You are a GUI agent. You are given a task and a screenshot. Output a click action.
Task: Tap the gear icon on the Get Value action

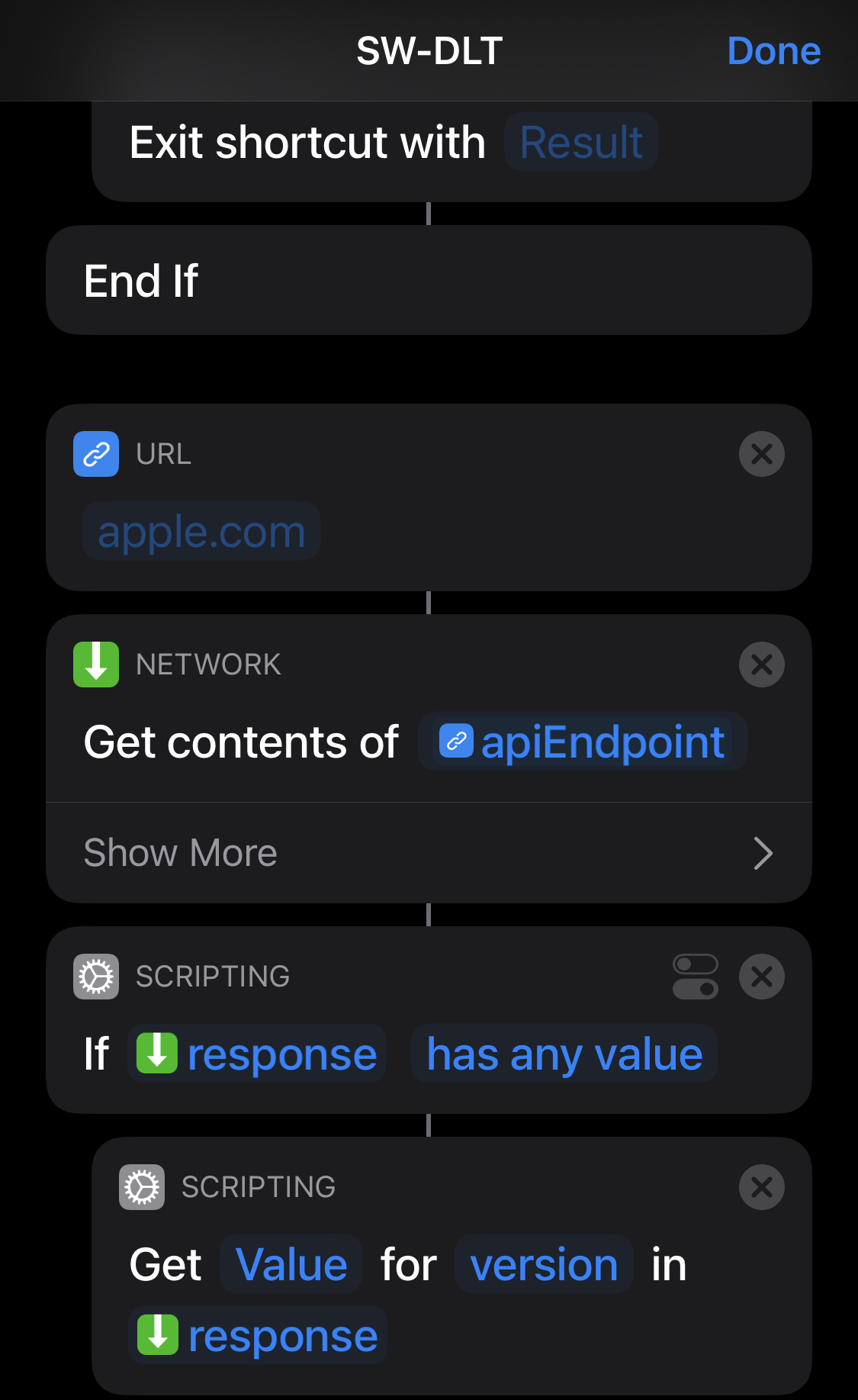point(142,1186)
